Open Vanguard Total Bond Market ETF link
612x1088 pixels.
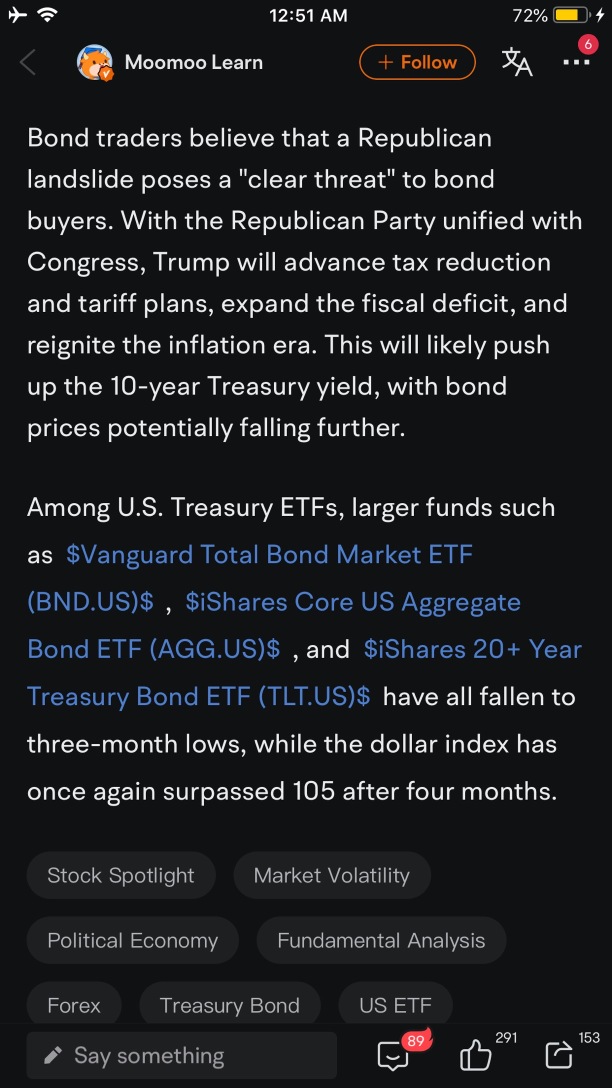pyautogui.click(x=268, y=555)
